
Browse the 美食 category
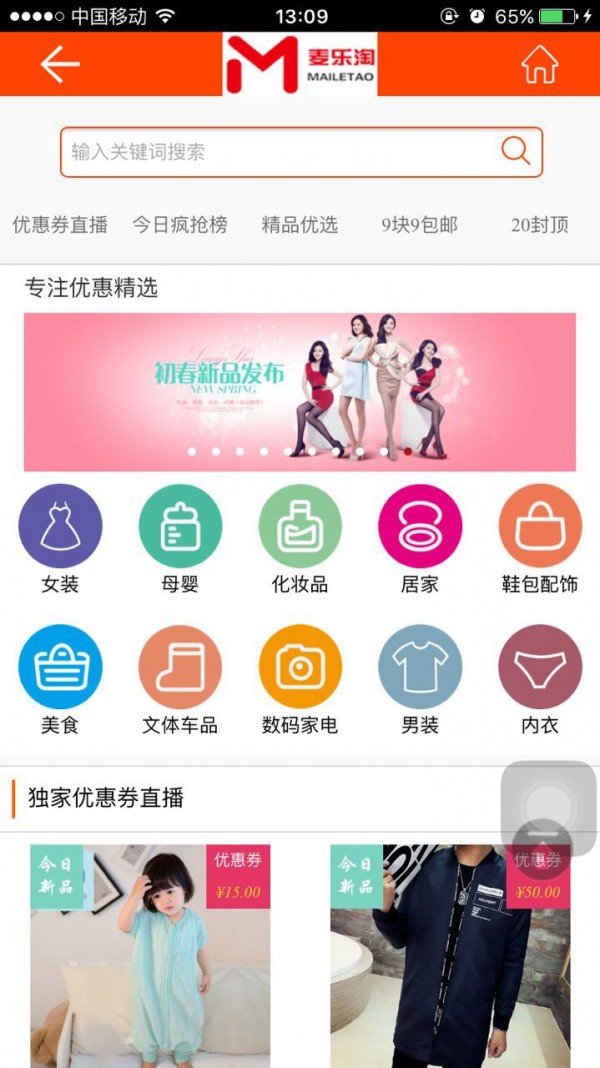tap(60, 667)
